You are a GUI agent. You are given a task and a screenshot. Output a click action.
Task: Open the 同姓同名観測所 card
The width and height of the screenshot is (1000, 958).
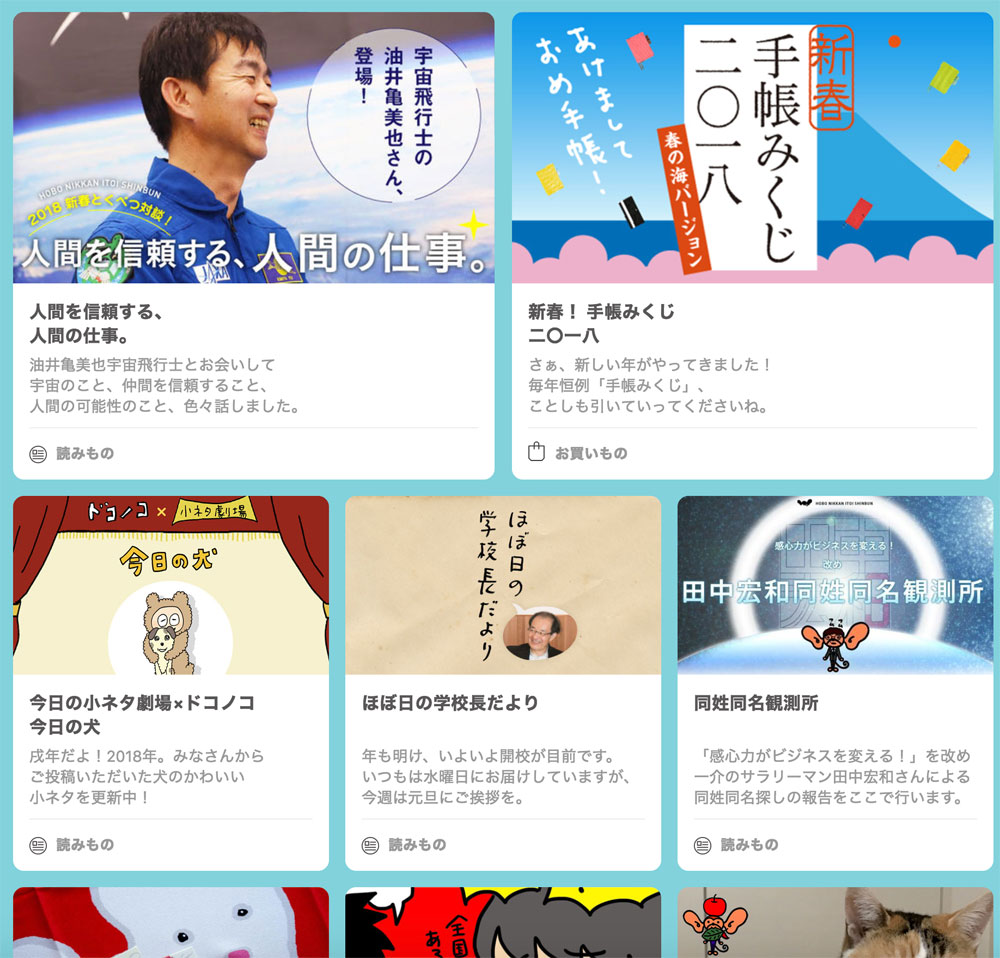[x=835, y=683]
